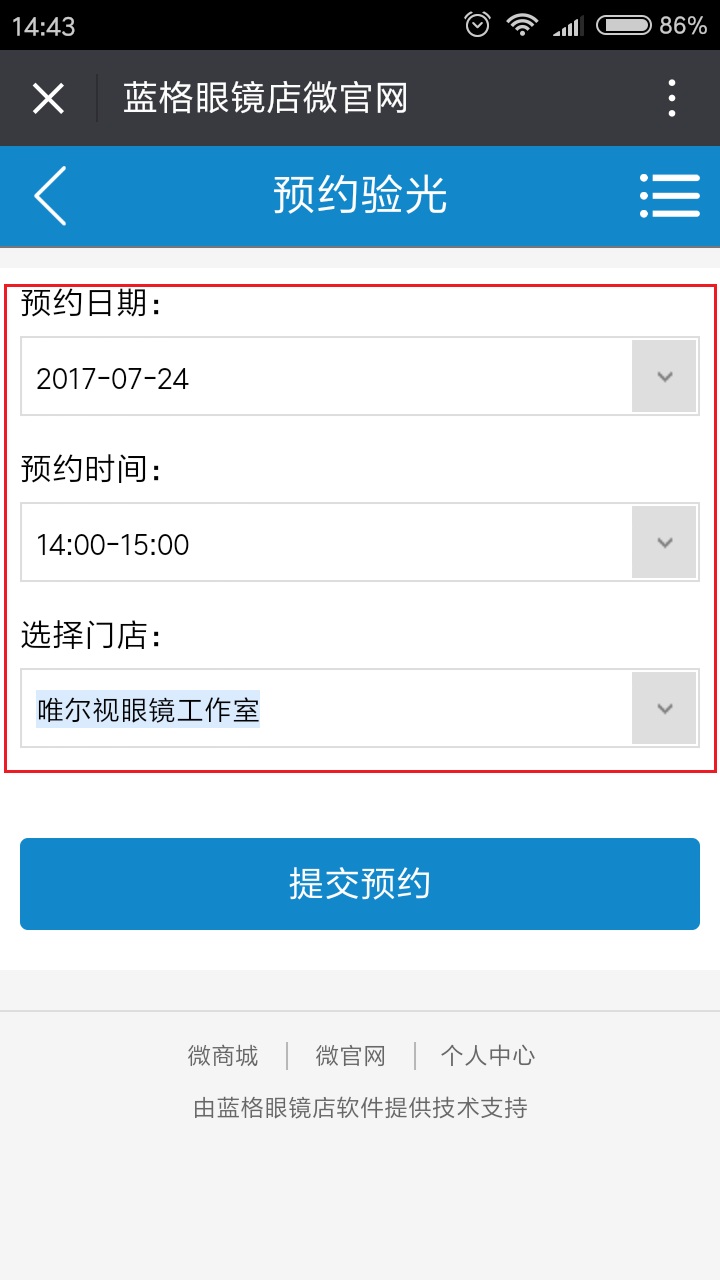The width and height of the screenshot is (720, 1280).
Task: Open the 微商城 link in the footer
Action: click(222, 1055)
